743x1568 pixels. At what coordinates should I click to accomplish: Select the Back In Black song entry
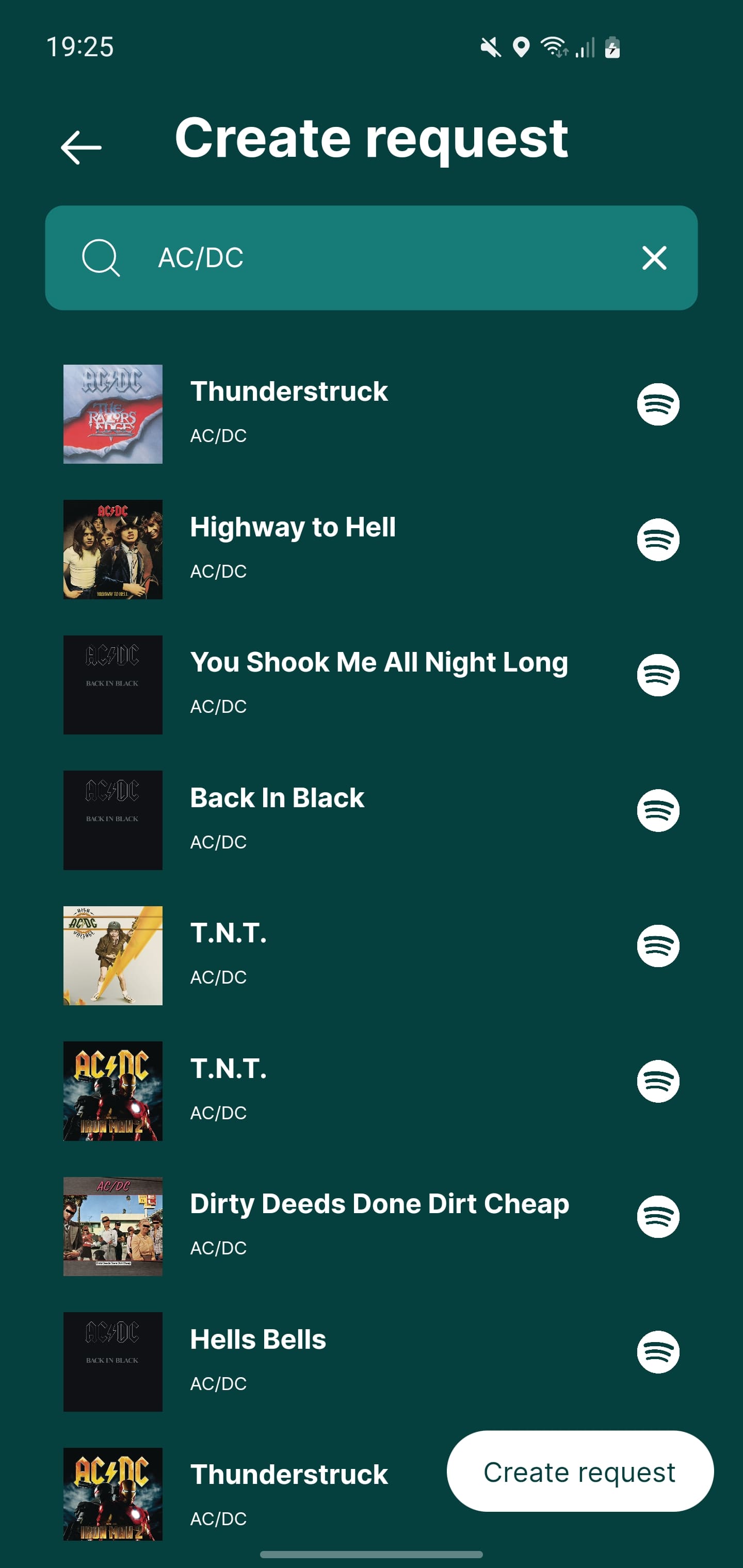(278, 798)
